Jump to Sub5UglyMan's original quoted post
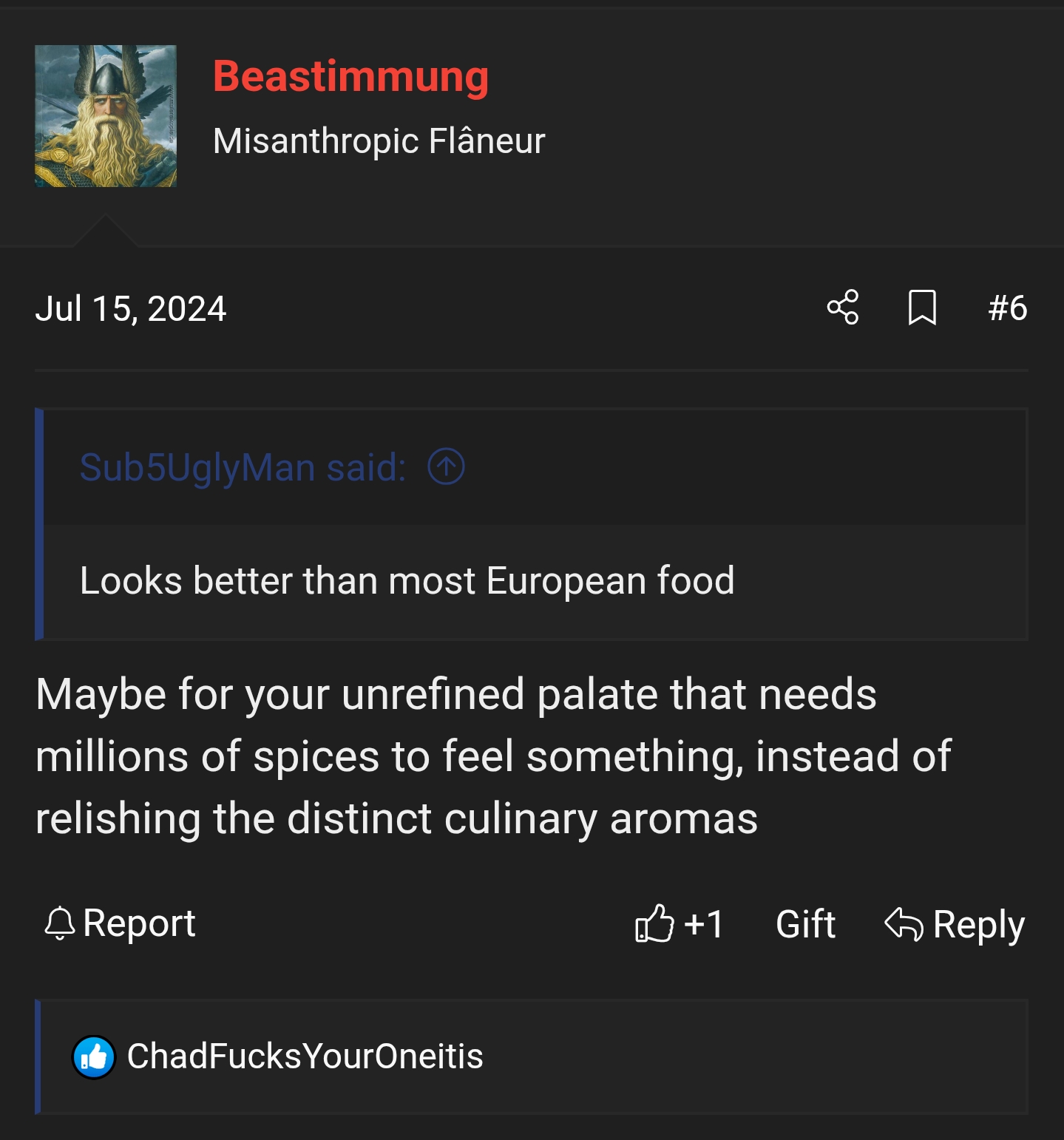Viewport: 1064px width, 1140px height. tap(446, 467)
